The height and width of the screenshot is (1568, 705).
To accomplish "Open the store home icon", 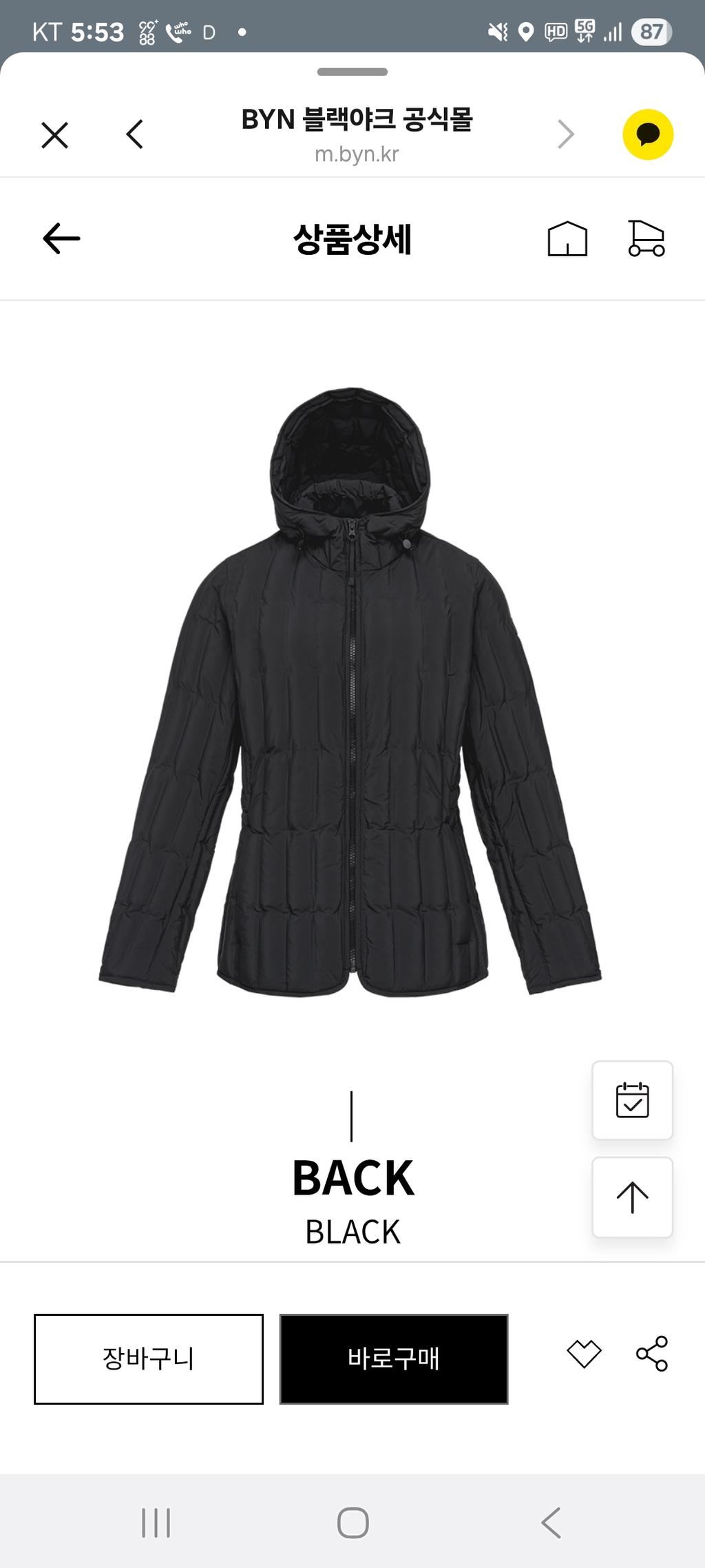I will (567, 239).
